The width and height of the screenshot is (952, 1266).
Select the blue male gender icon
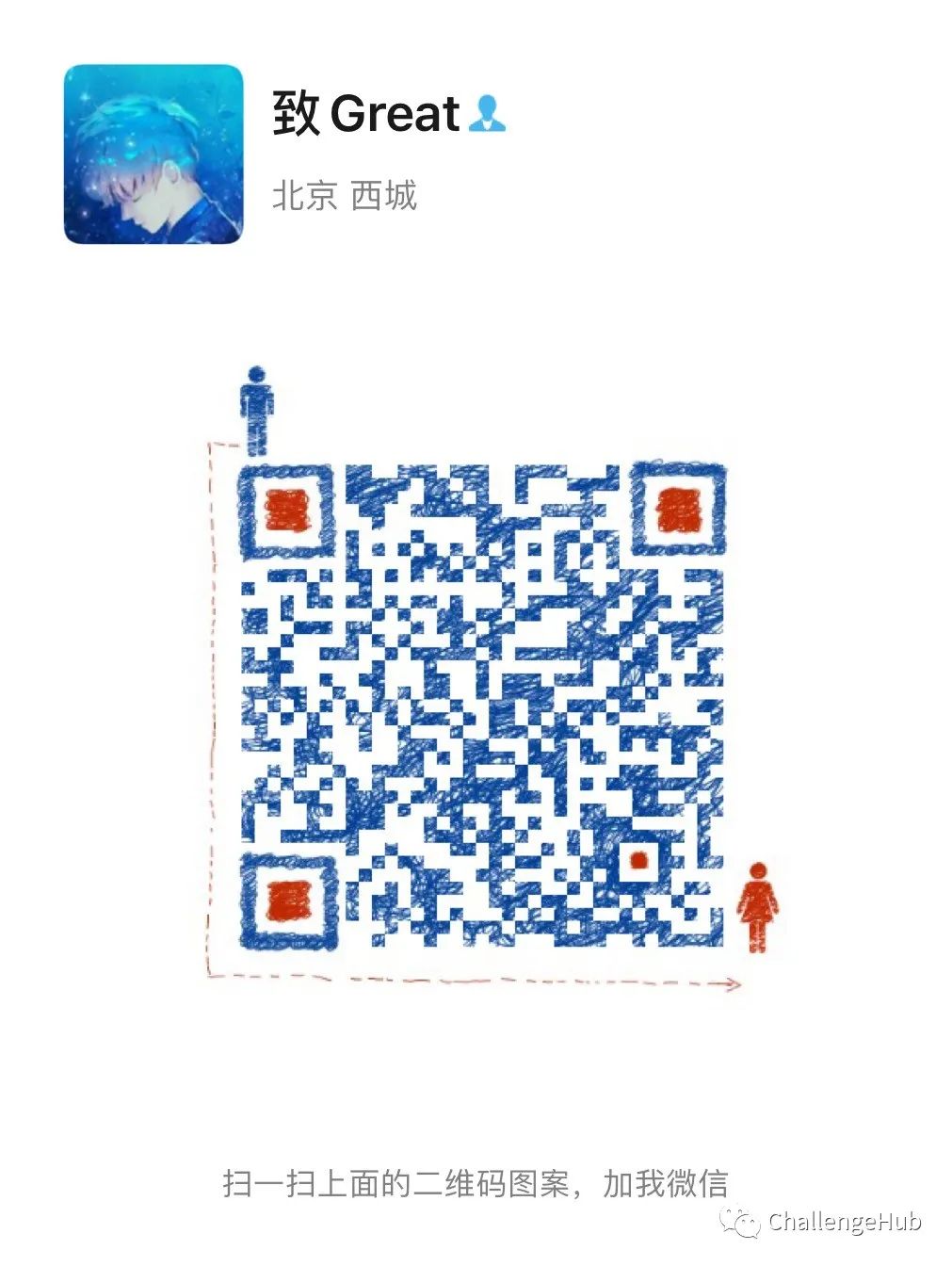[x=487, y=114]
